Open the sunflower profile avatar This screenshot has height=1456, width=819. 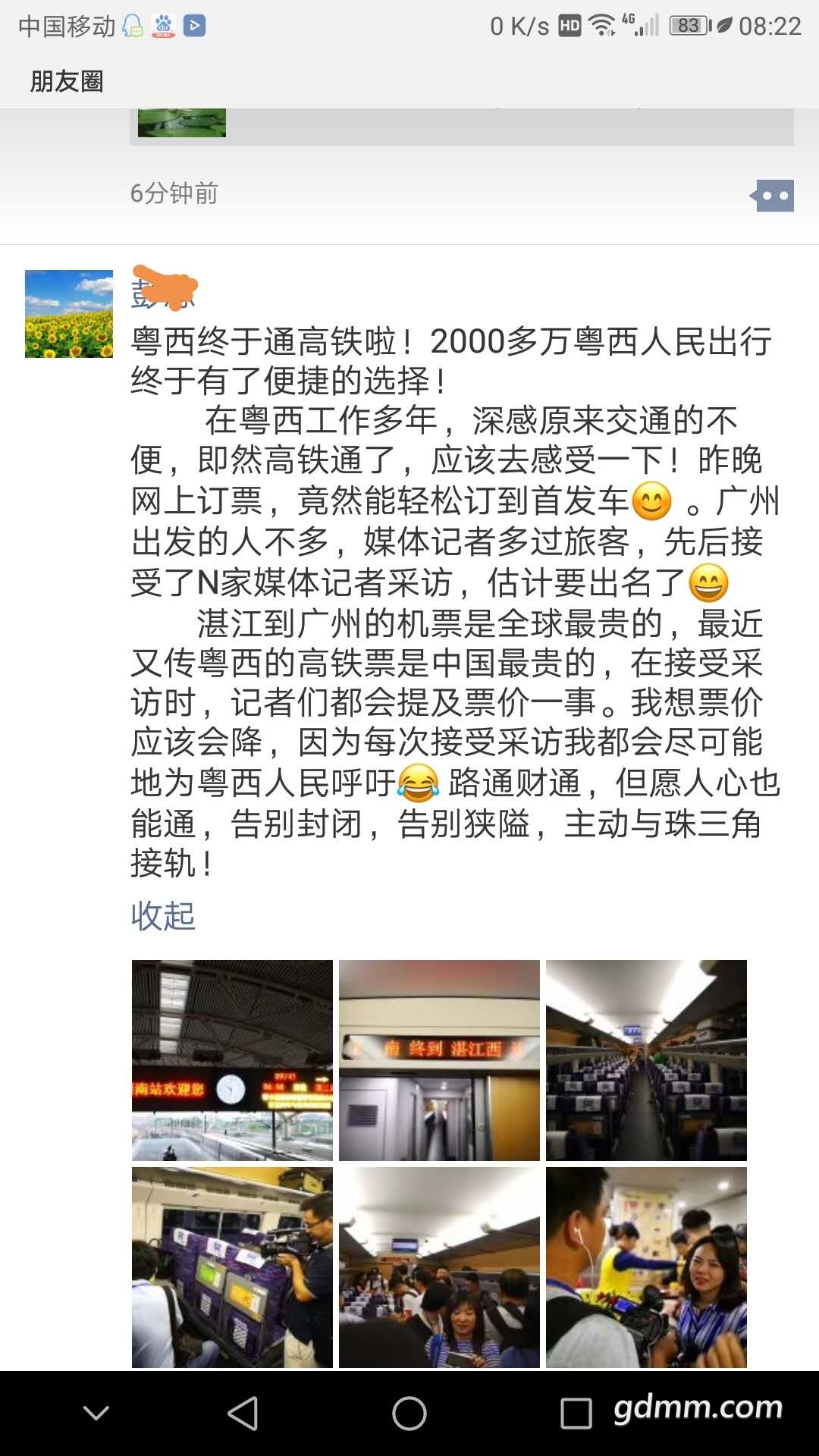(69, 314)
